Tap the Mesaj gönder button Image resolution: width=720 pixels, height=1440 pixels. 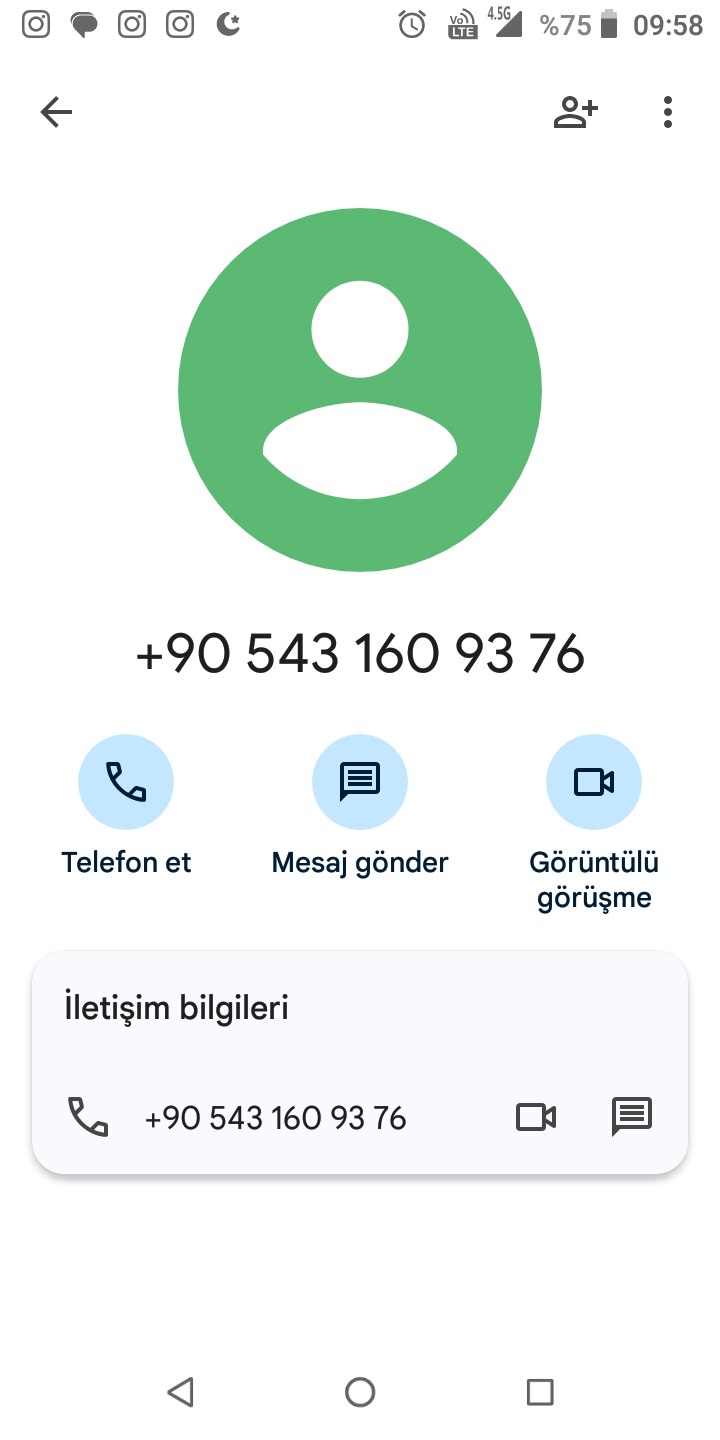pos(360,782)
